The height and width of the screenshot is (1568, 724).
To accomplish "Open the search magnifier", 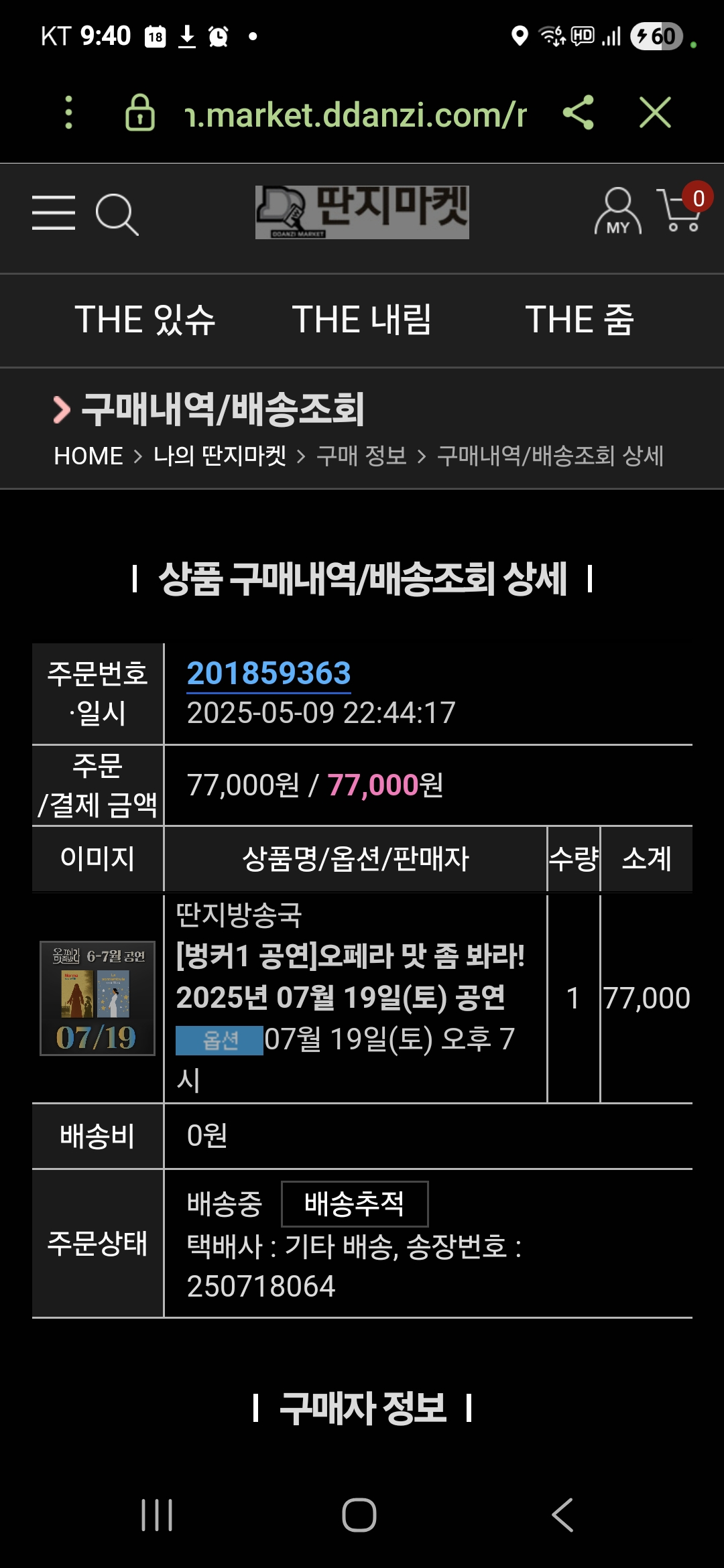I will [117, 214].
